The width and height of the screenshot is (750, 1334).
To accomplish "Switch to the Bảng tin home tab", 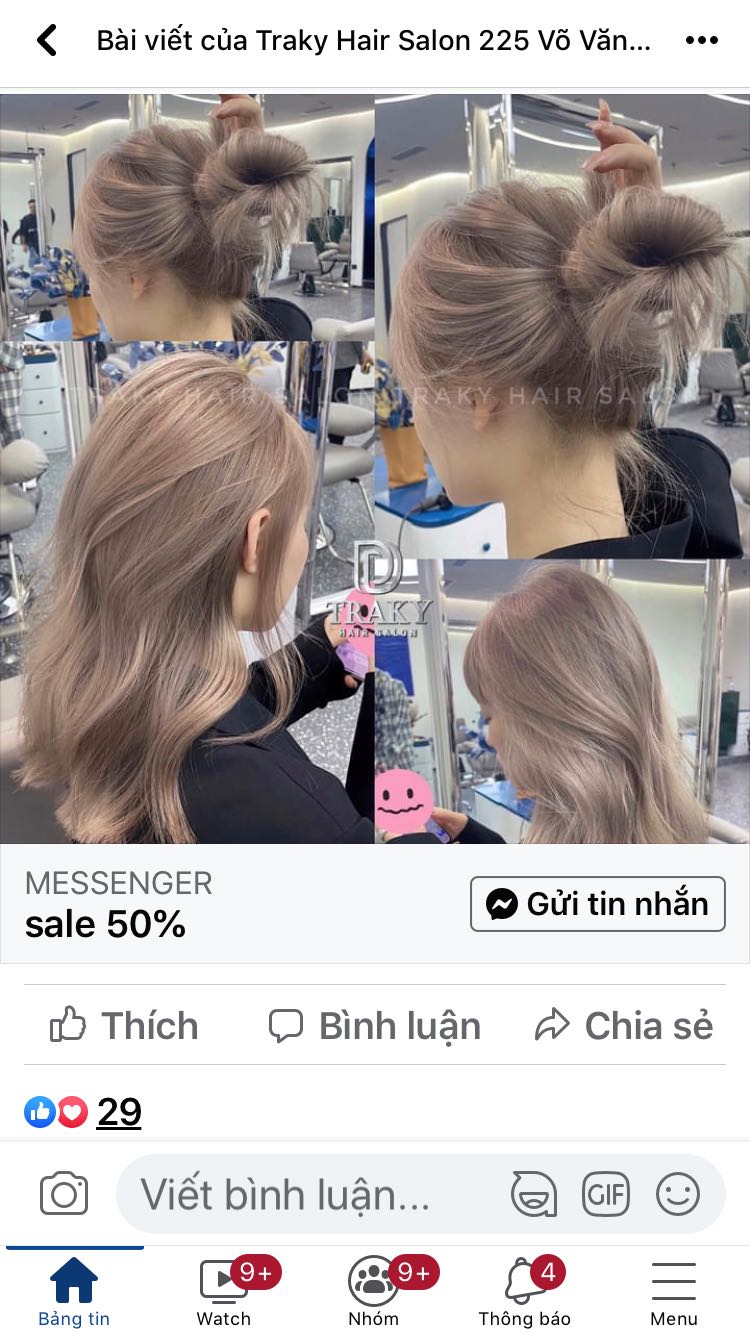I will (x=74, y=1290).
